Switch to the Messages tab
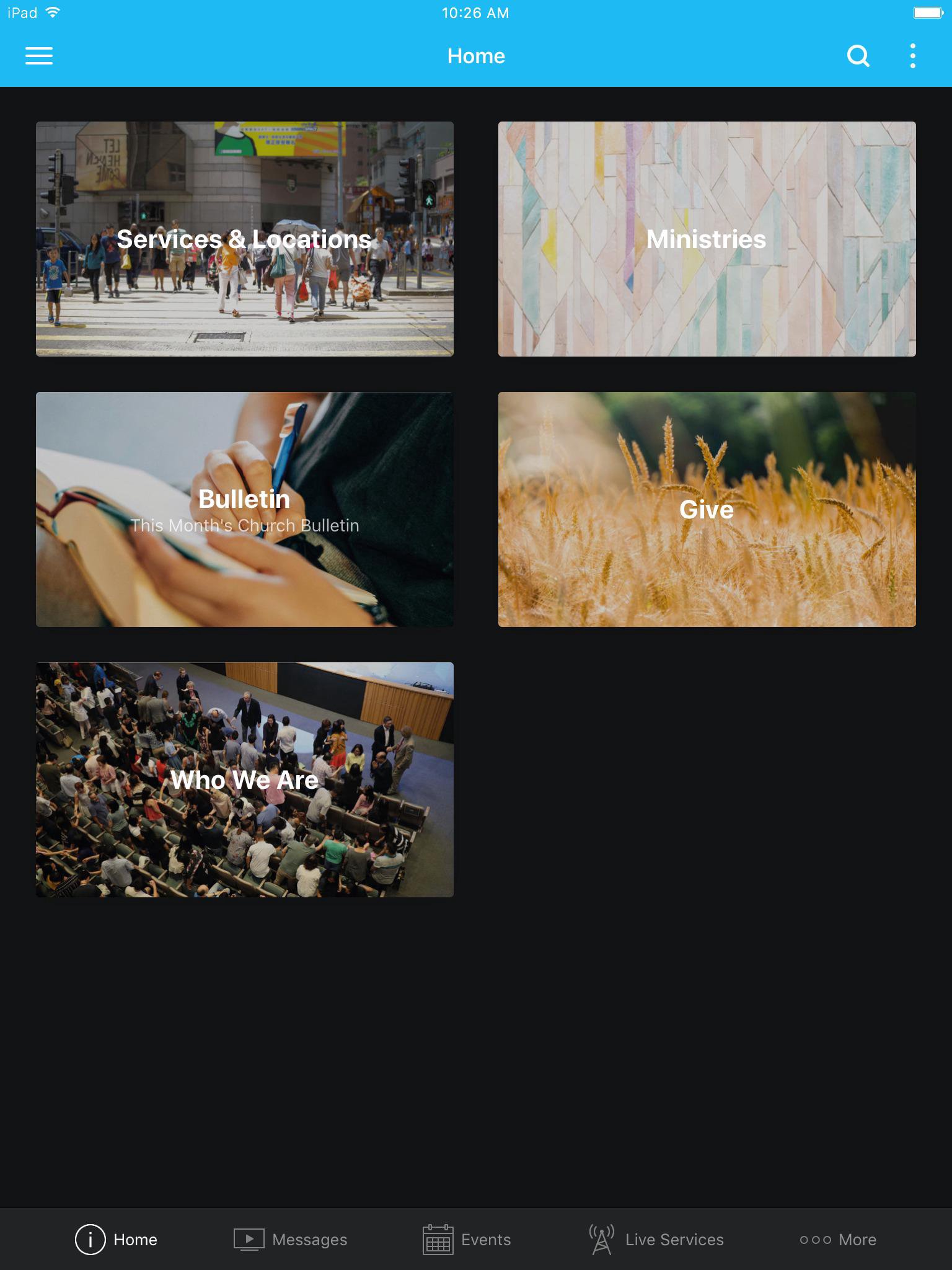 290,1239
